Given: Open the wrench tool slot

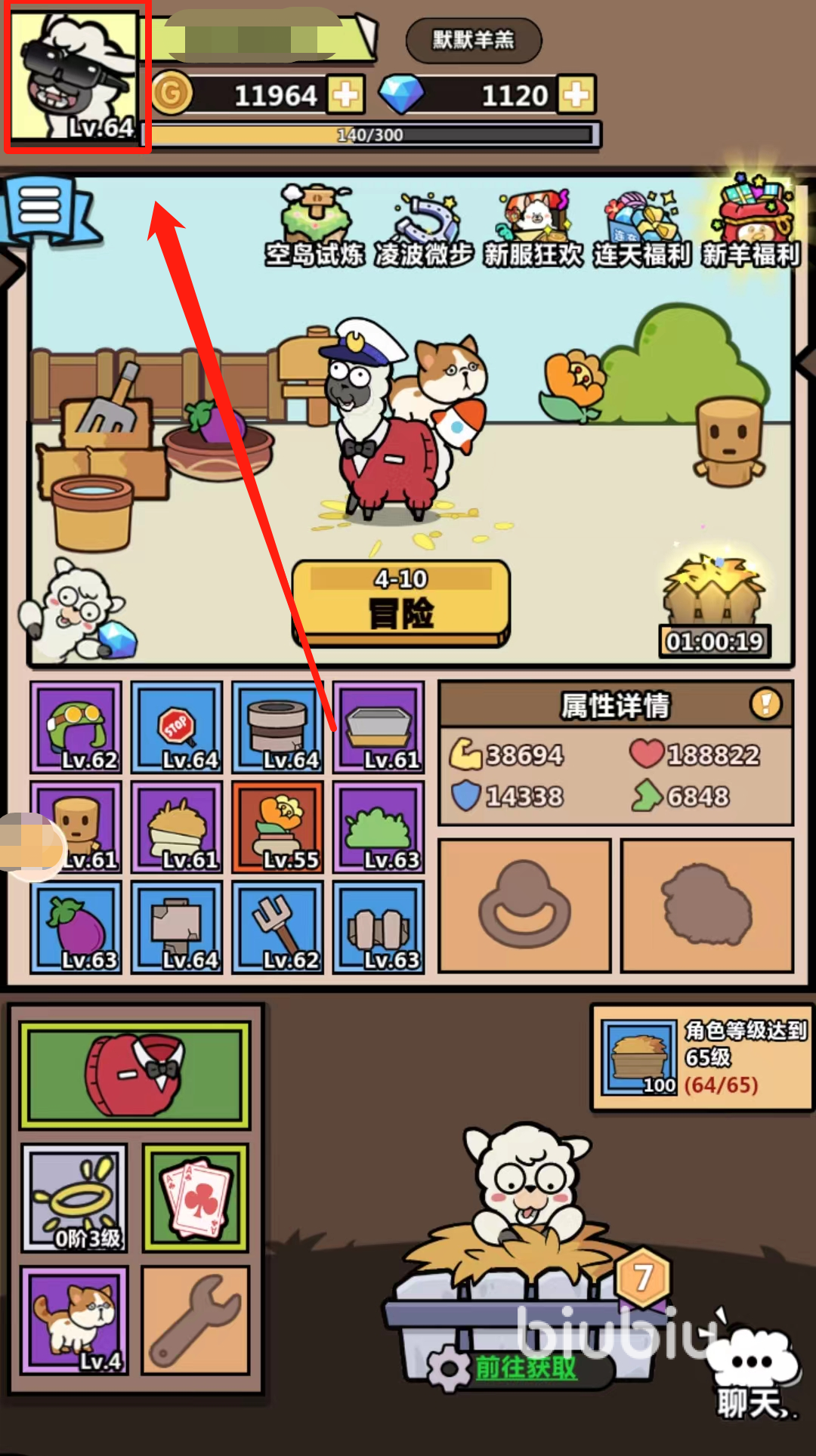Looking at the screenshot, I should click(x=196, y=1319).
